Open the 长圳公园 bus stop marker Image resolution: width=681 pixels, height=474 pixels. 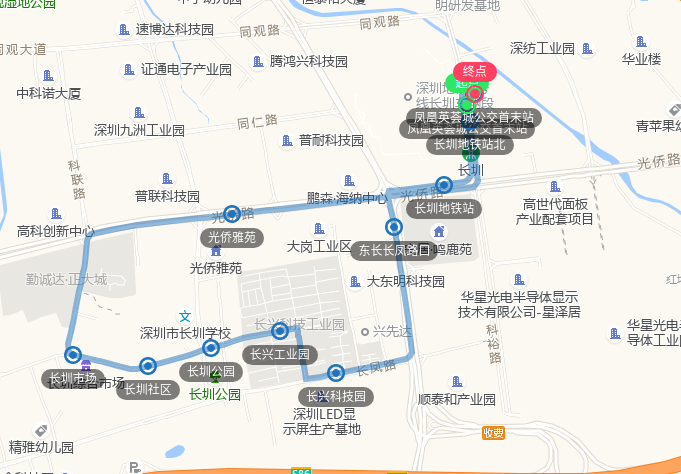211,348
